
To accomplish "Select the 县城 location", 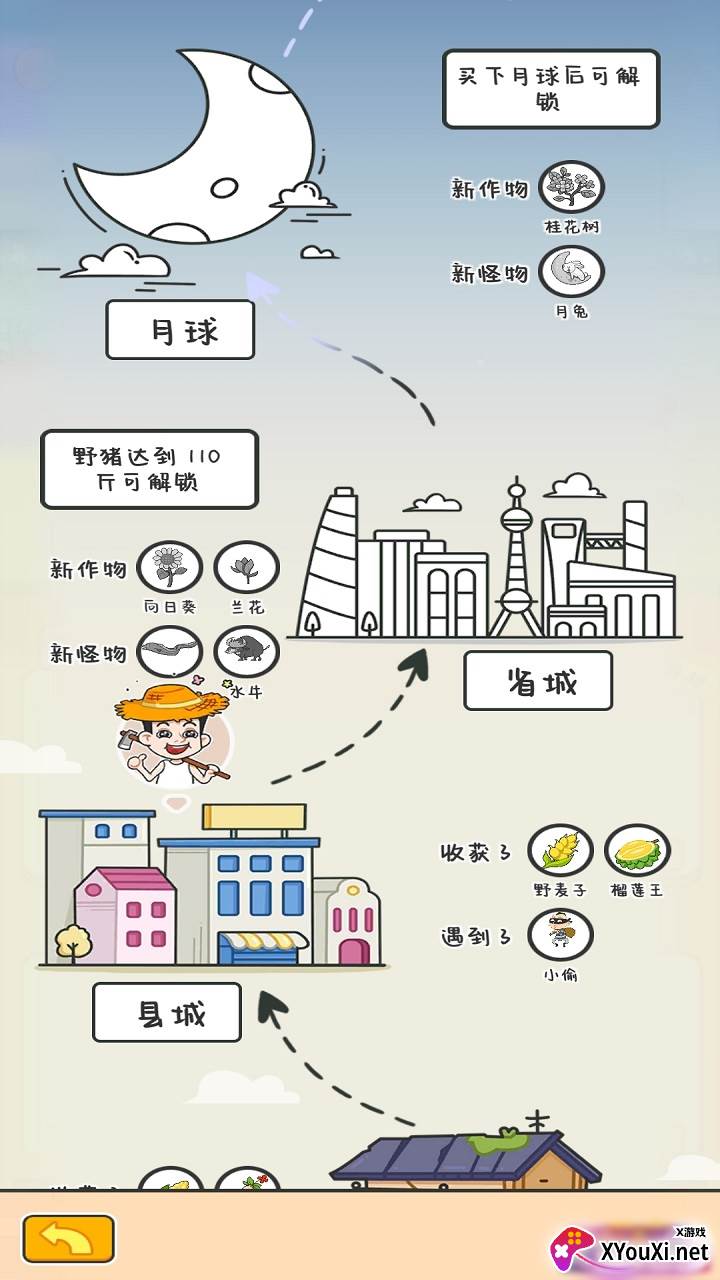I will point(167,1013).
